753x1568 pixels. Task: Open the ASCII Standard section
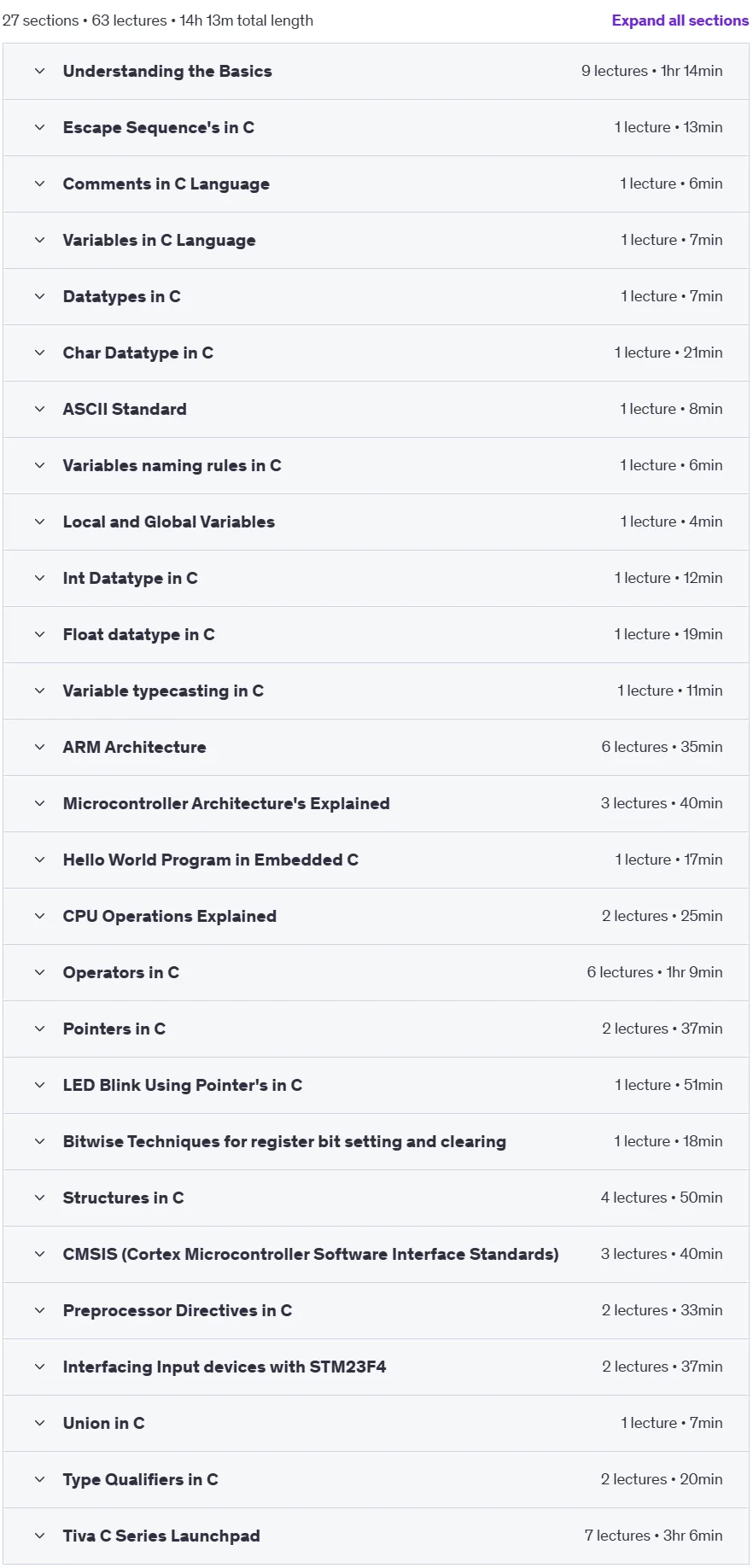pos(376,410)
